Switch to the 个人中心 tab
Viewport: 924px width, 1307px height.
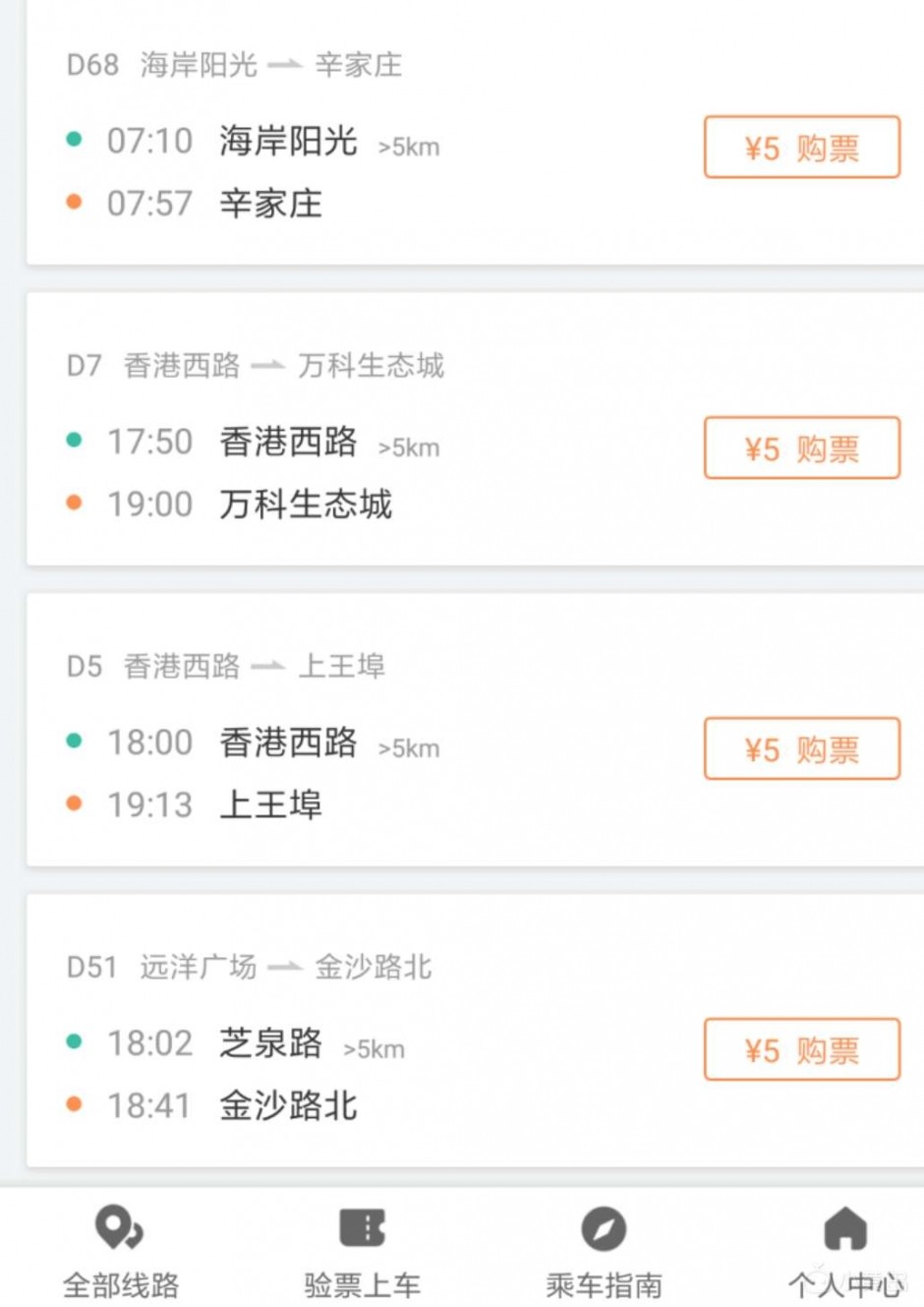844,1251
